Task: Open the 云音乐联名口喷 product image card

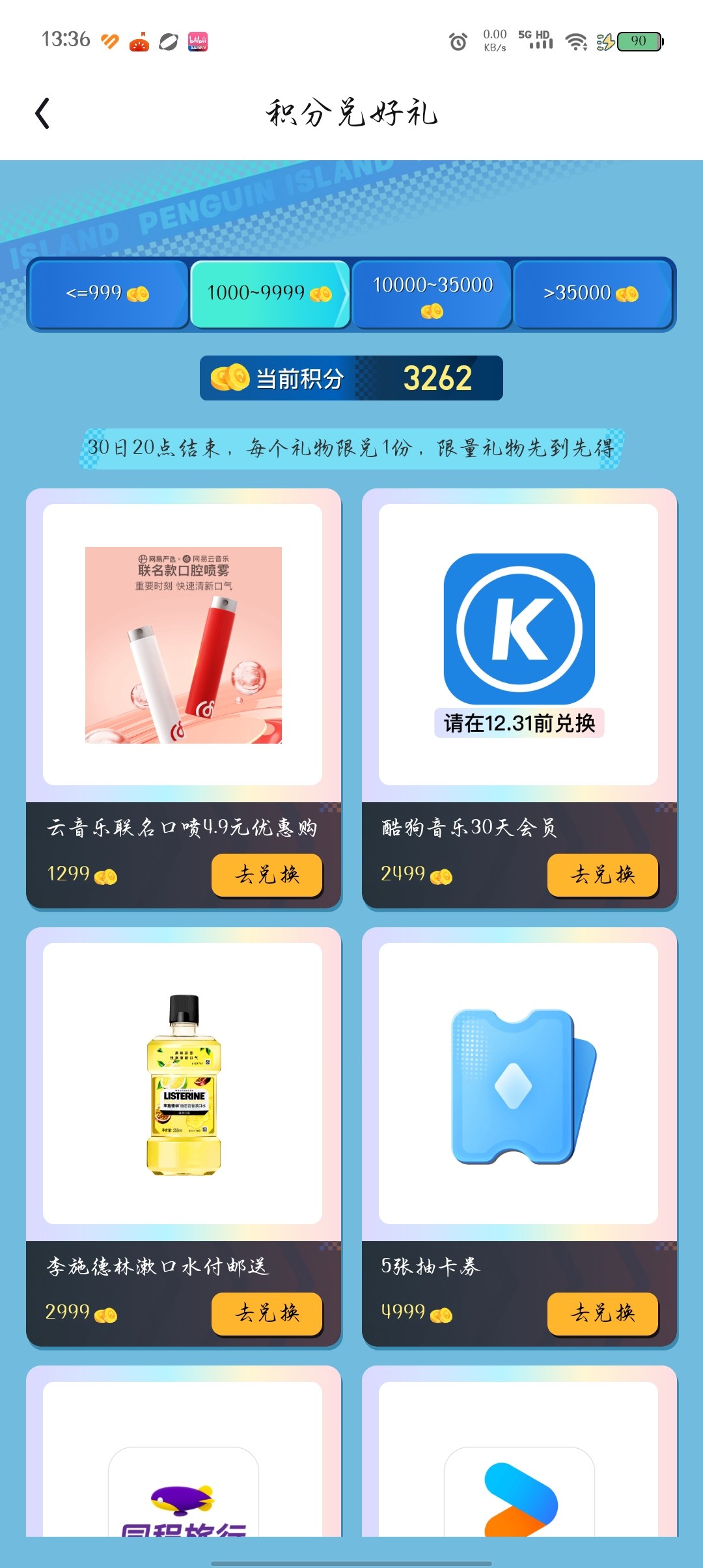Action: (x=183, y=645)
